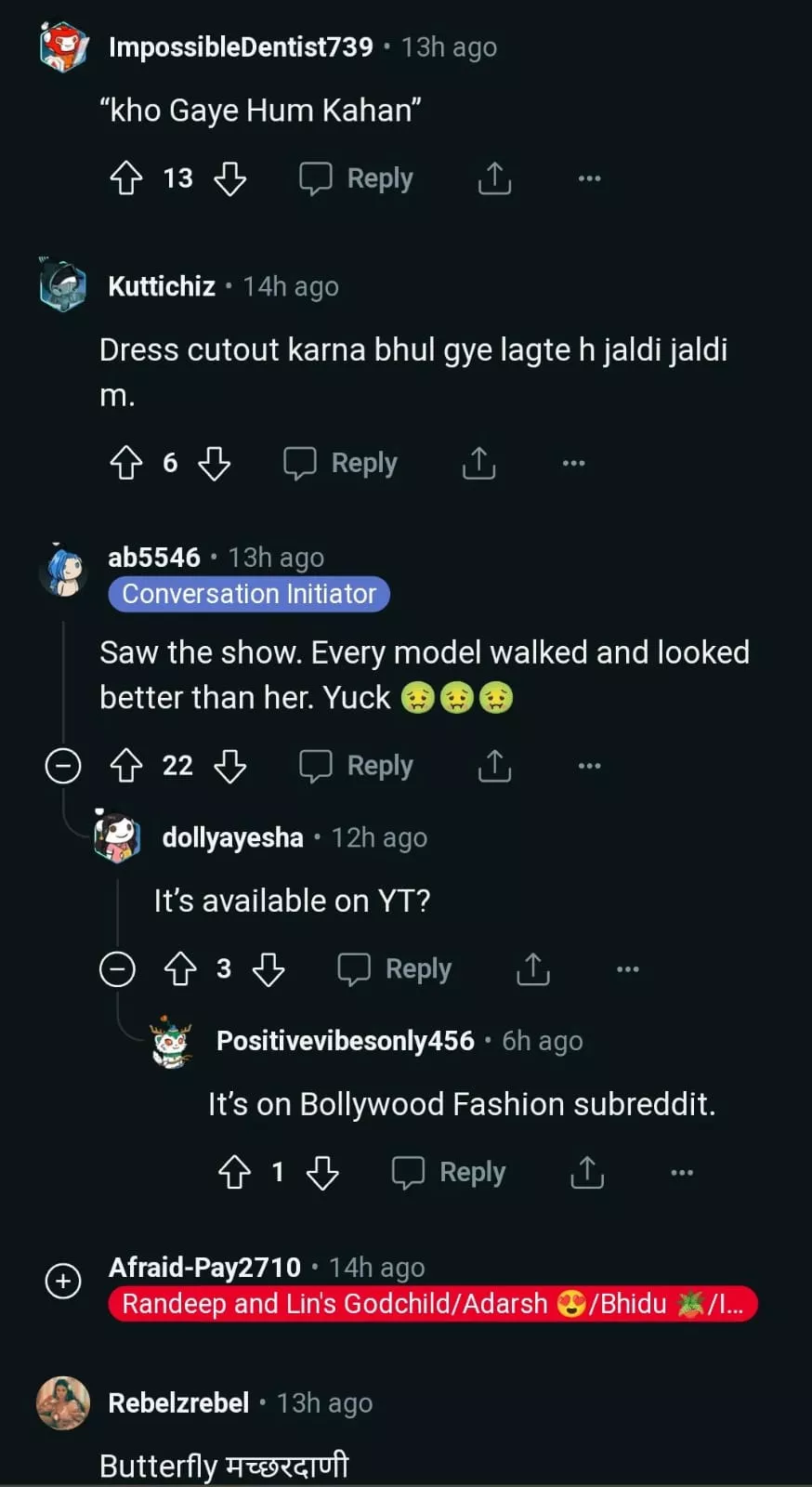This screenshot has height=1487, width=812.
Task: Collapse dollyayesha's reply thread
Action: coord(117,968)
